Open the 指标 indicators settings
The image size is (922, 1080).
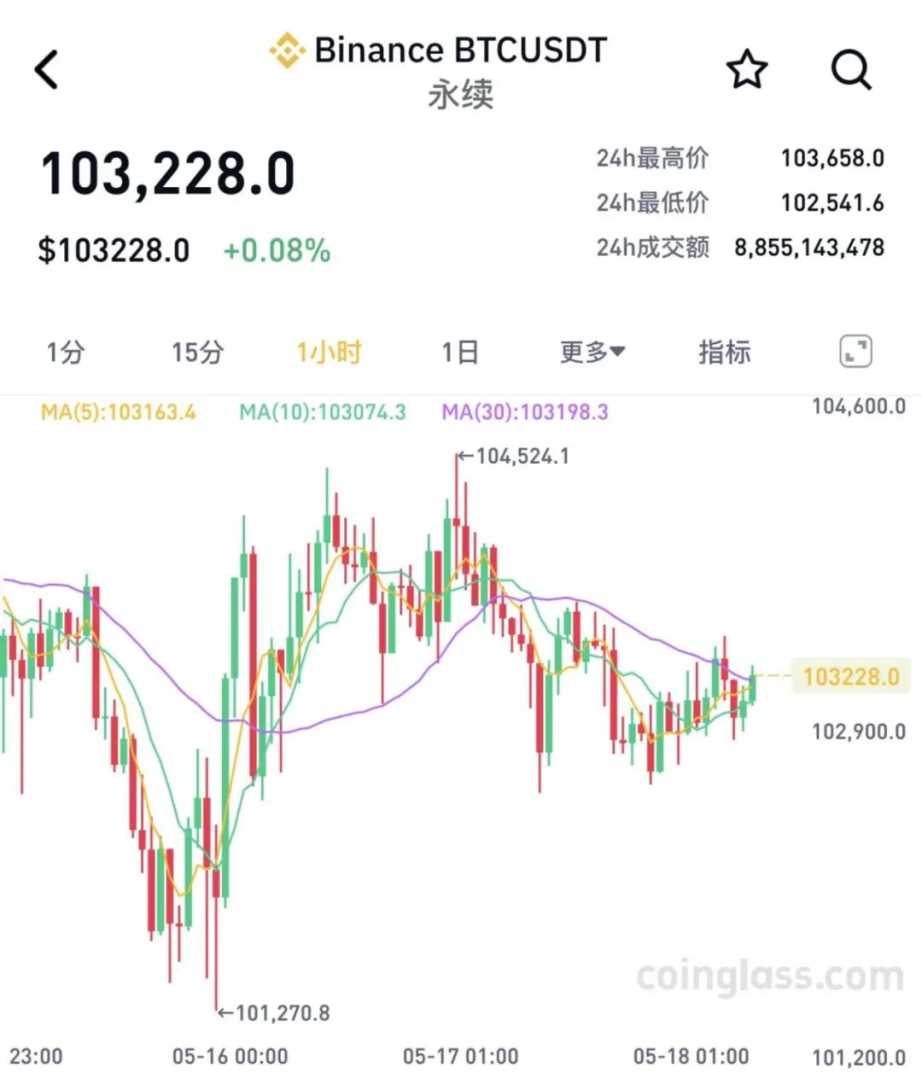pos(724,352)
